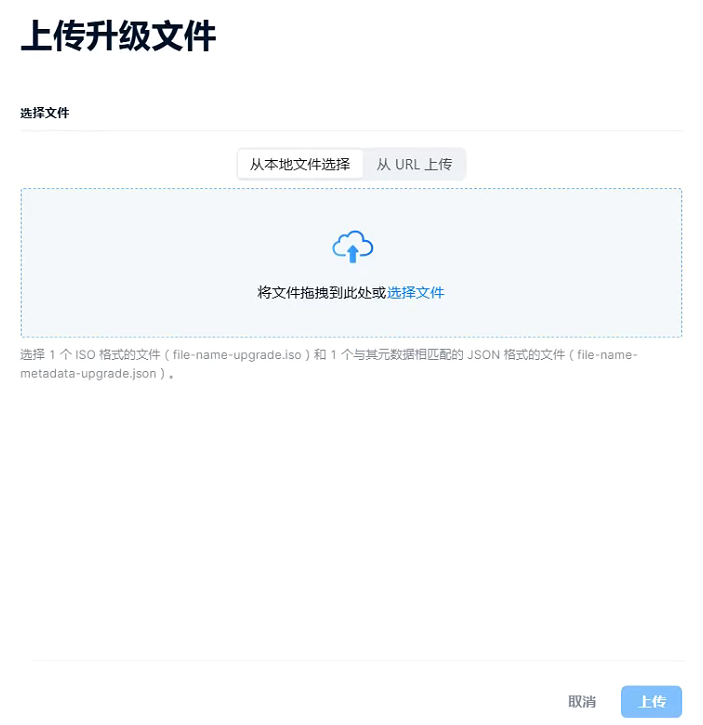
Task: Tap the 上传 button
Action: (651, 702)
